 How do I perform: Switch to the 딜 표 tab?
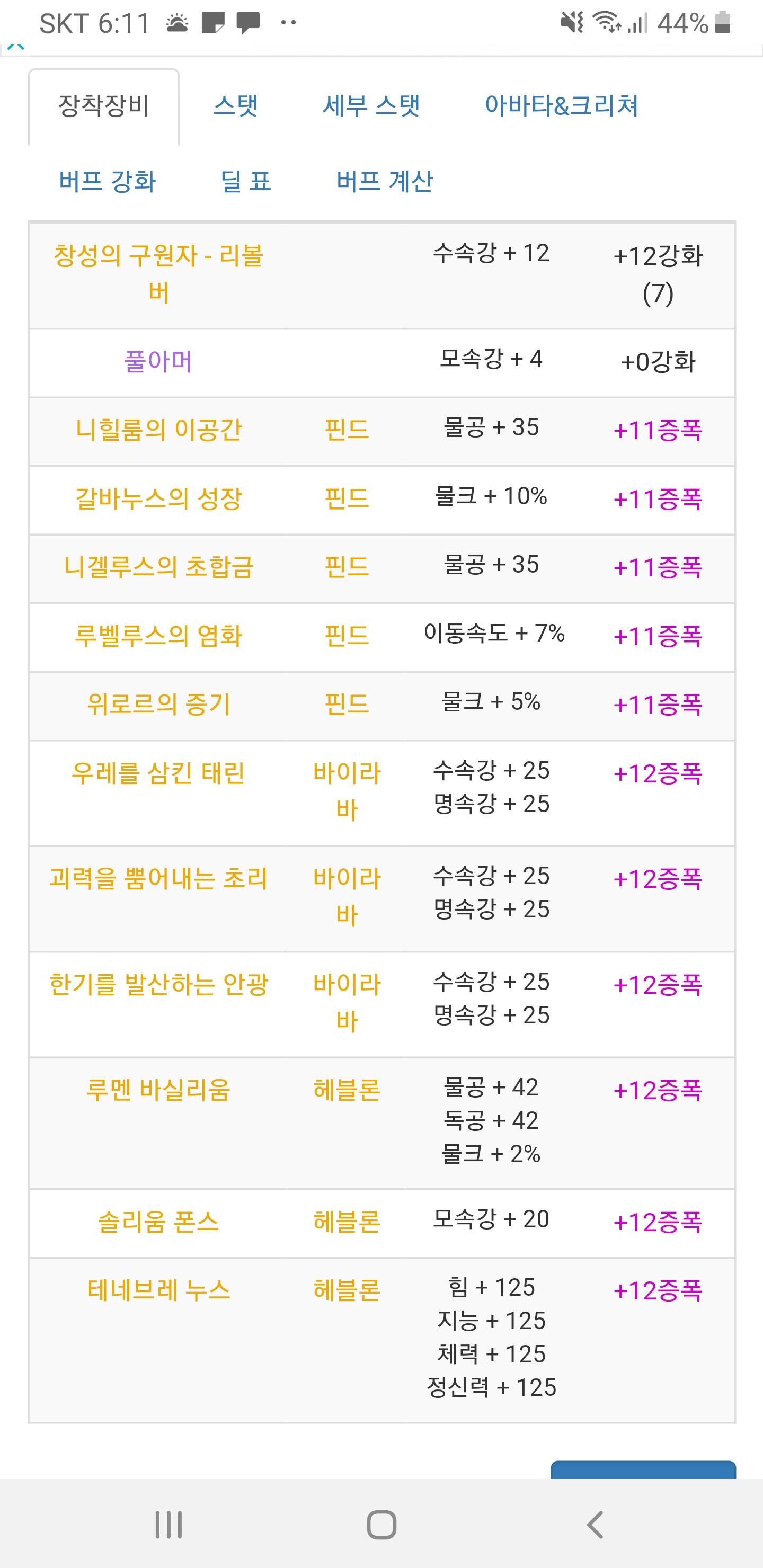click(245, 181)
